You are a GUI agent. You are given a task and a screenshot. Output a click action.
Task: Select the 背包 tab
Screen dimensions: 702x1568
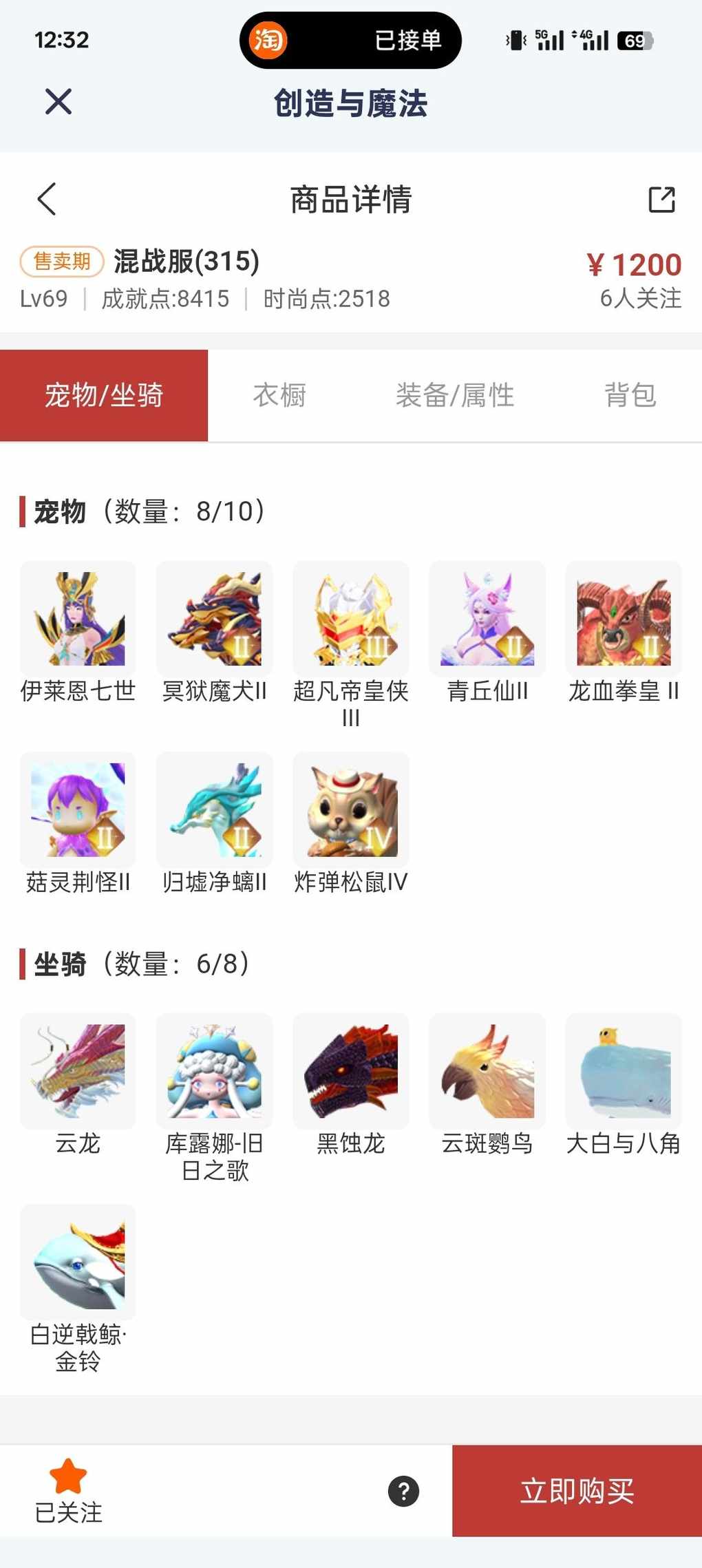tap(630, 395)
